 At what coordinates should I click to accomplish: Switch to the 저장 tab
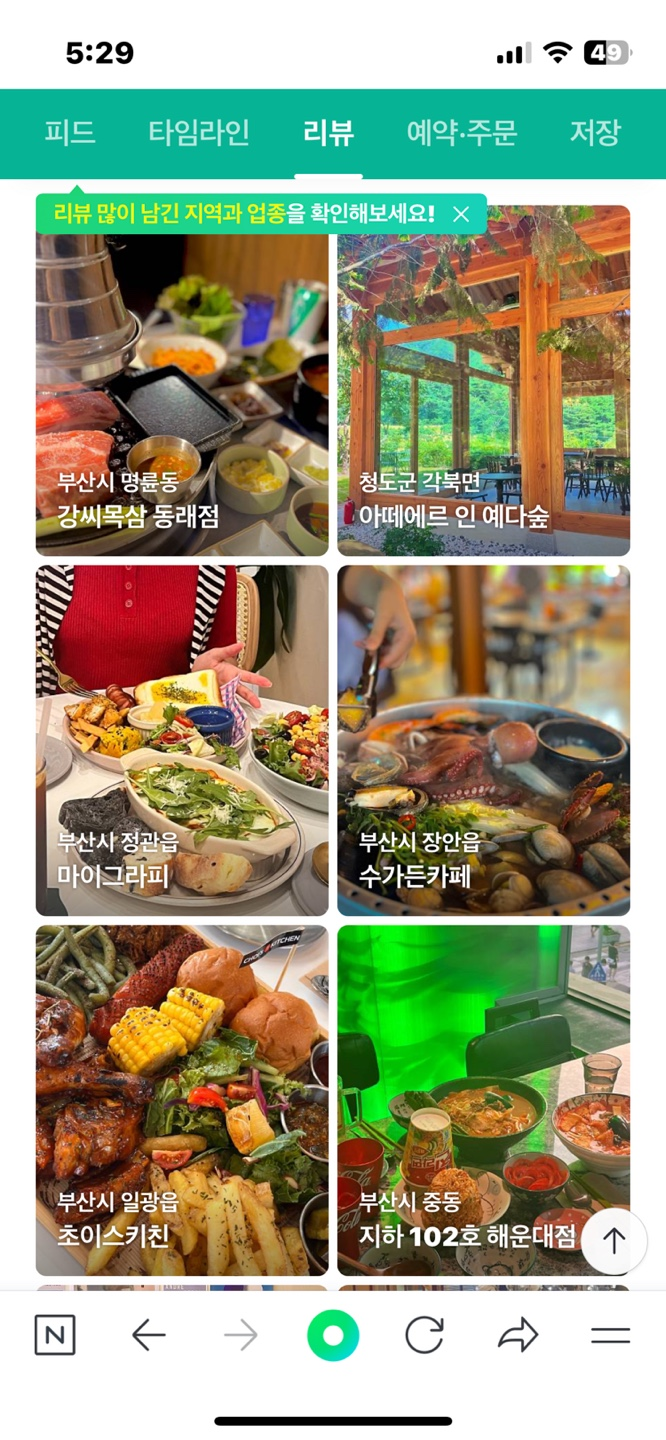pyautogui.click(x=595, y=133)
